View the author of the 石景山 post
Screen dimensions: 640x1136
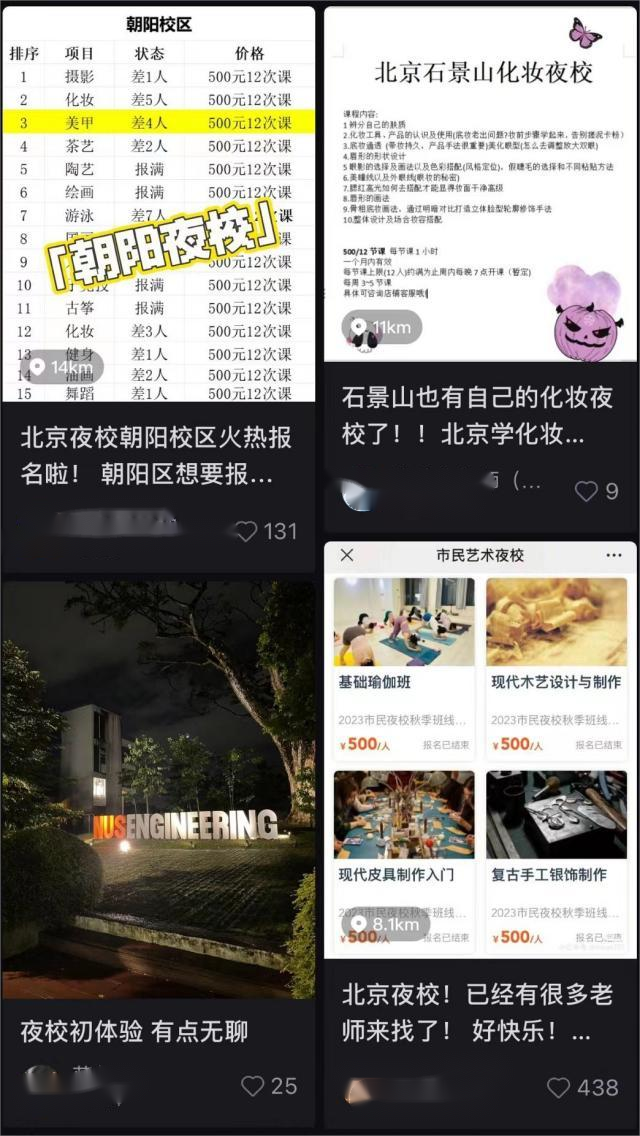[x=420, y=490]
